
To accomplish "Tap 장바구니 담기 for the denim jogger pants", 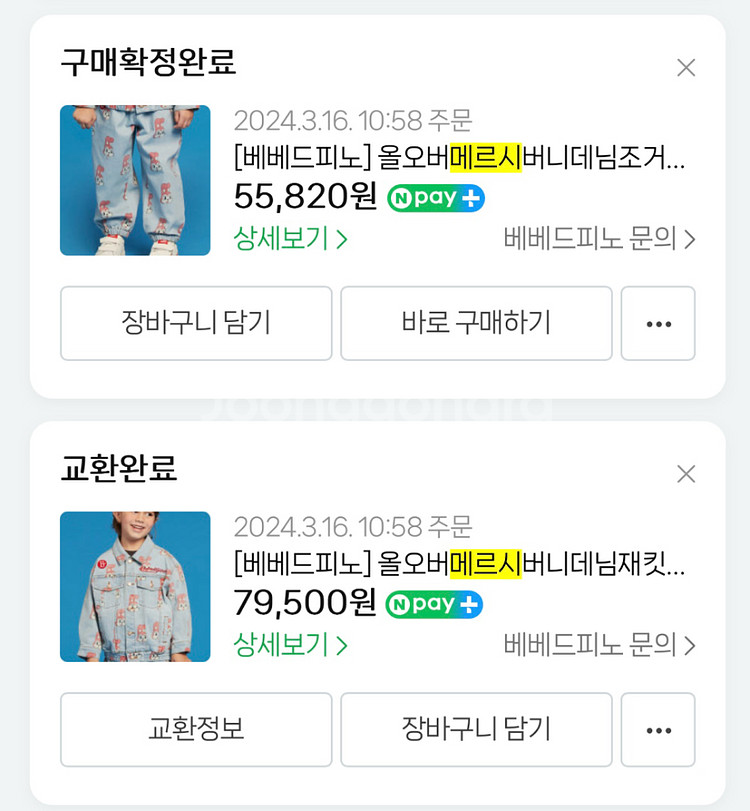I will pos(196,323).
